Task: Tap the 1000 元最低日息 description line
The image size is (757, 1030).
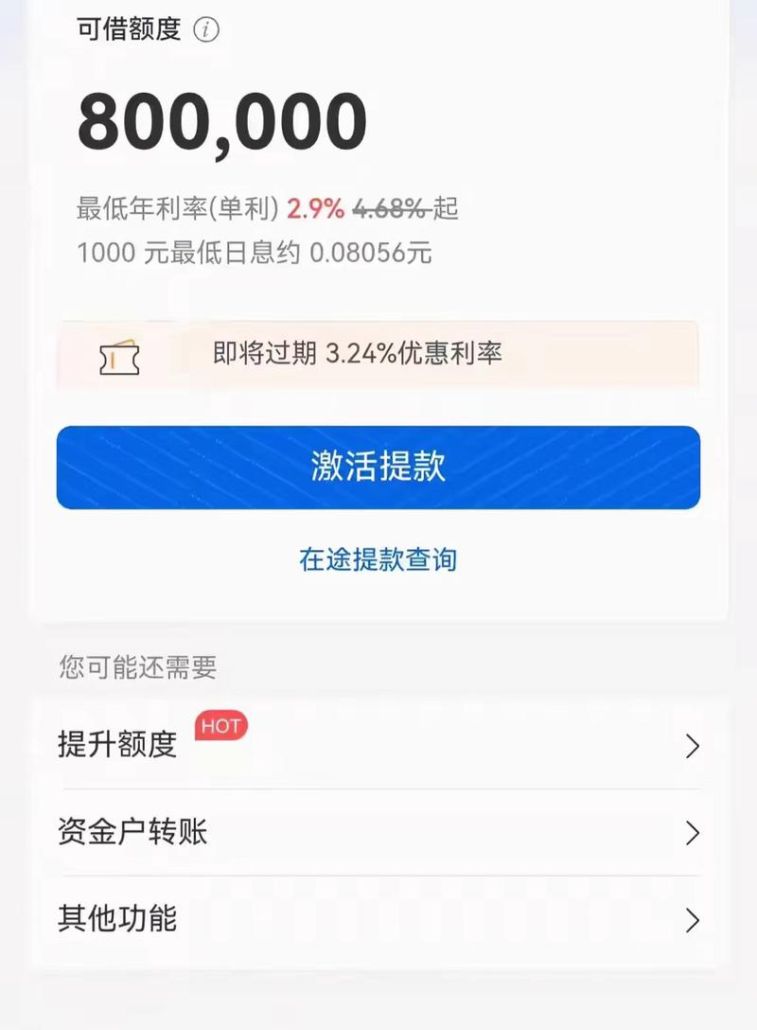Action: 253,253
